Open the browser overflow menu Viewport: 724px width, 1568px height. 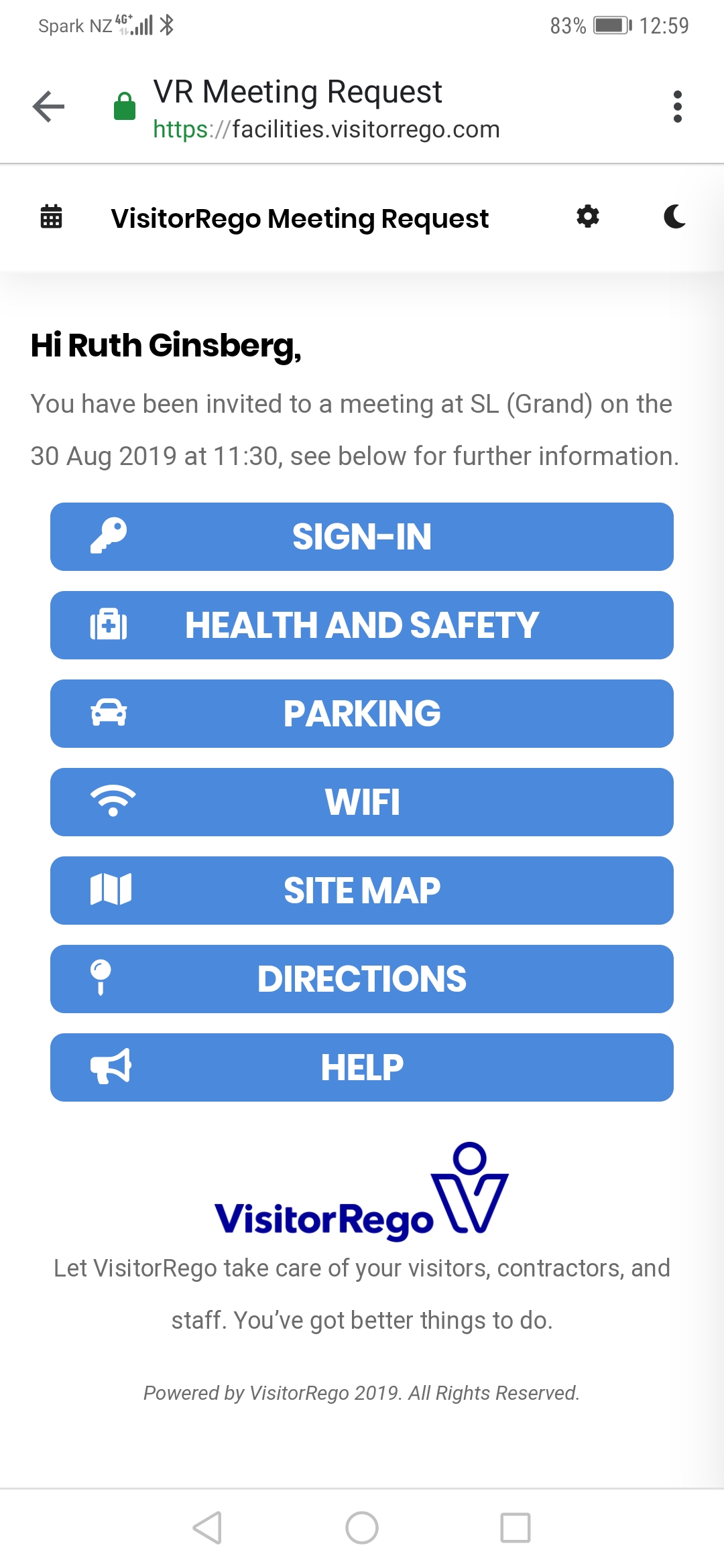click(677, 107)
